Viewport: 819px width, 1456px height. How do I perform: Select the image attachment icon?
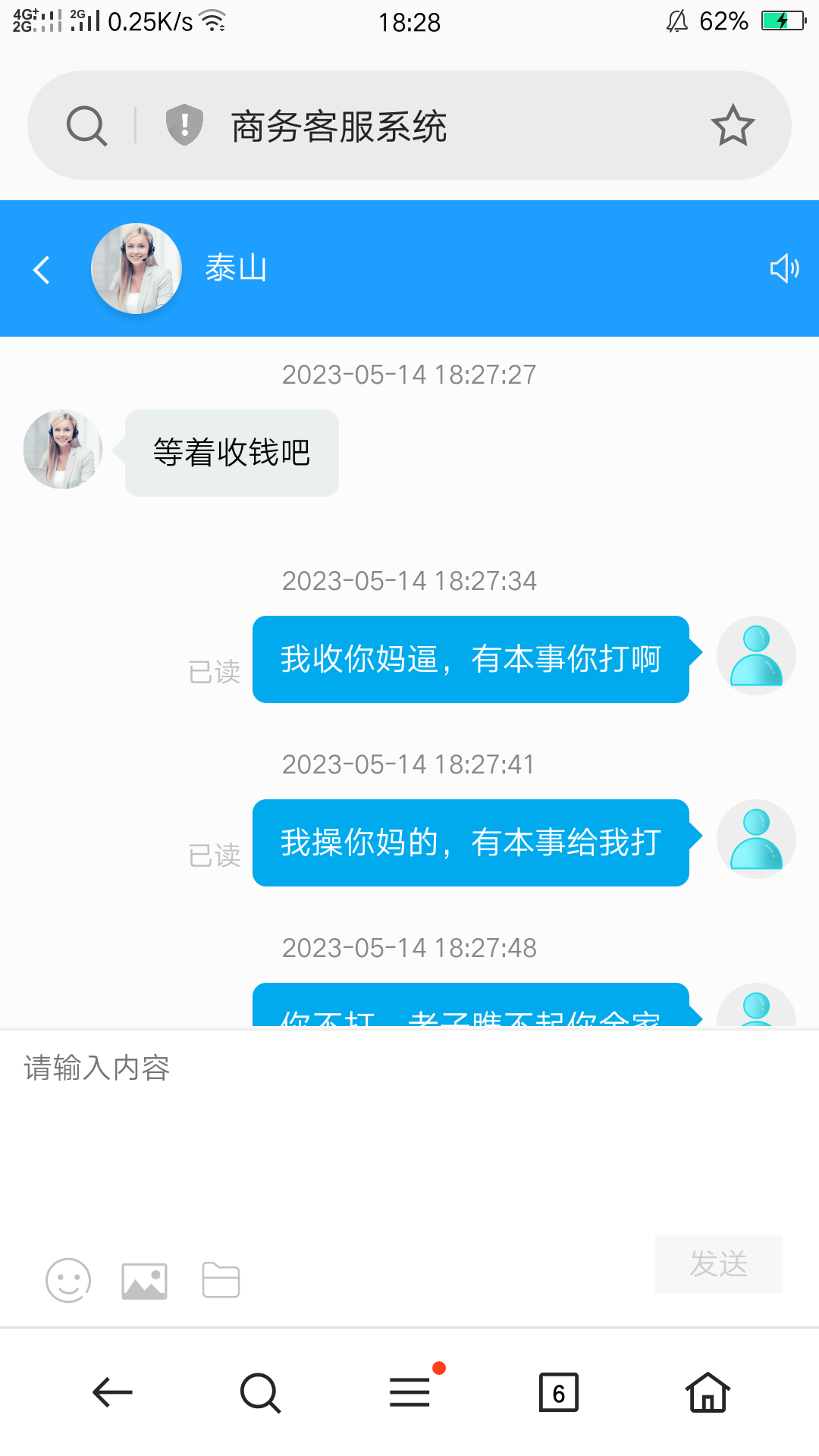pos(144,1280)
